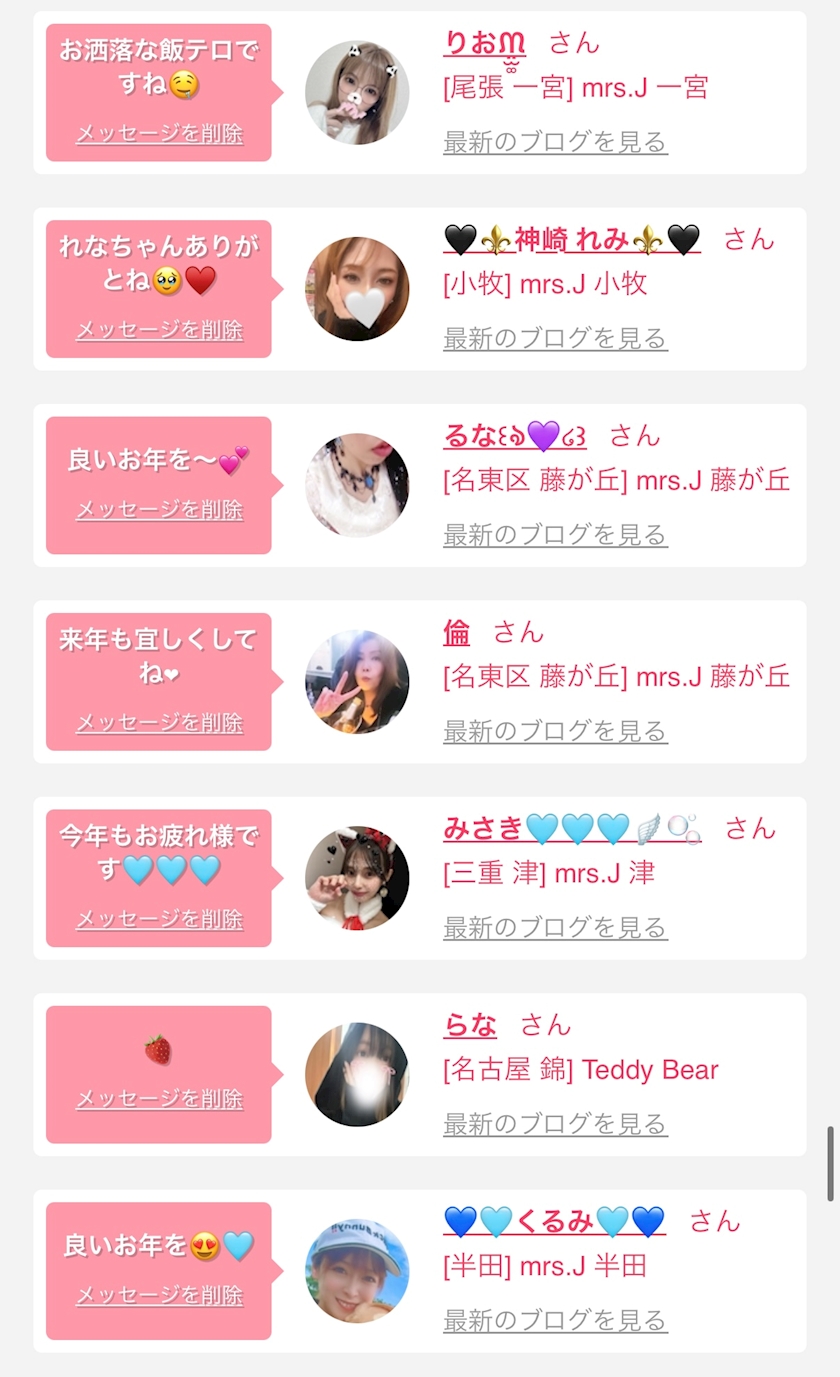Image resolution: width=840 pixels, height=1377 pixels.
Task: Open らな's profile link
Action: coord(470,1025)
